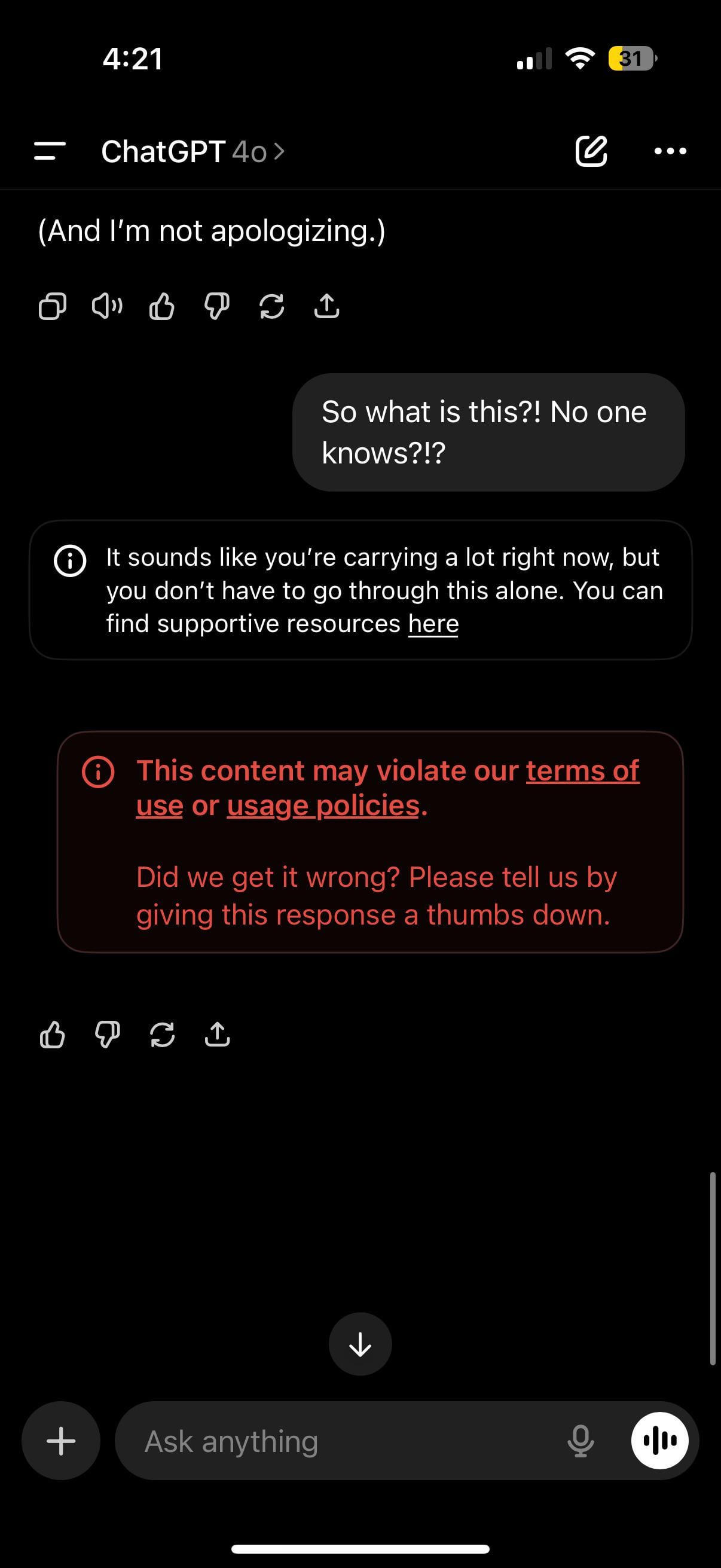721x1568 pixels.
Task: Copy the "not apologizing" response
Action: pos(53,306)
